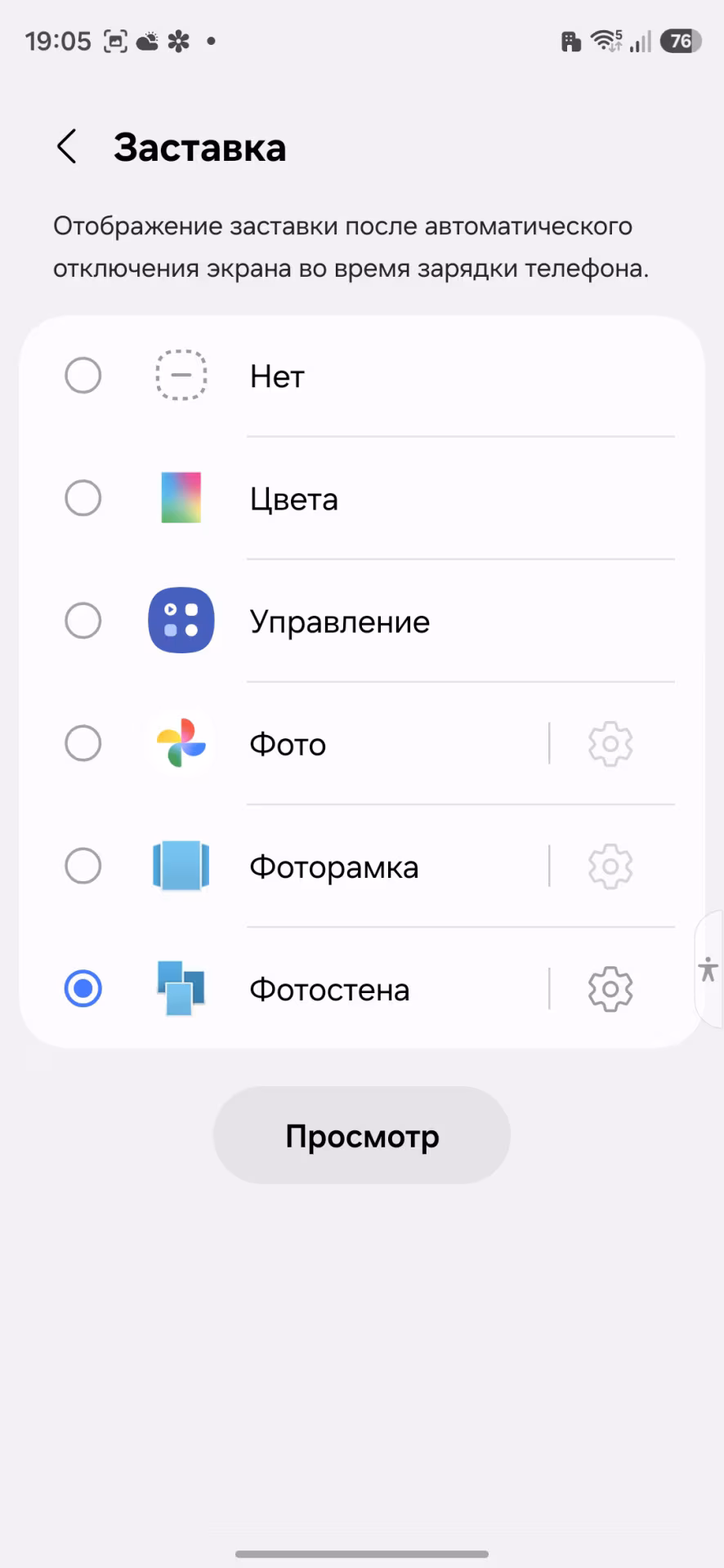Go back using the back arrow
724x1568 pixels.
pos(67,146)
